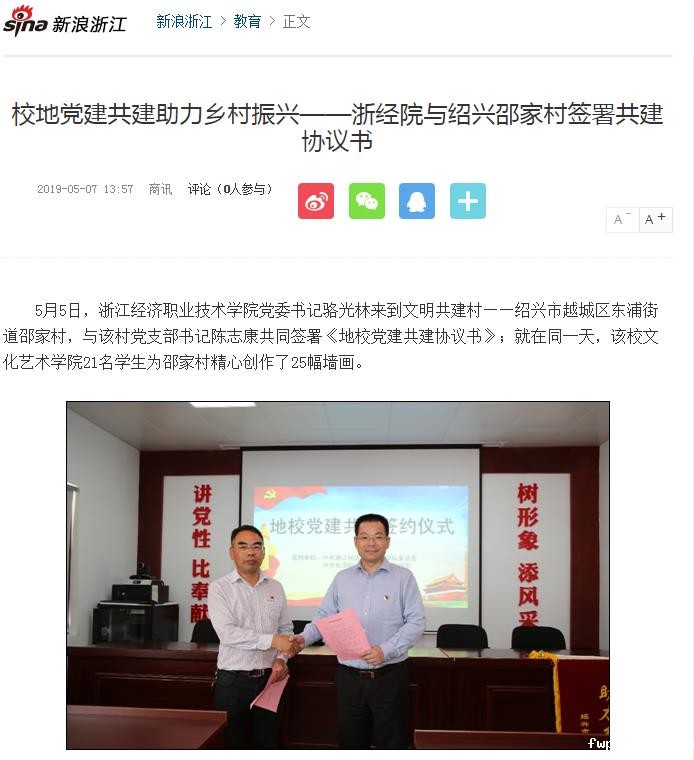Share article to Weibo
The image size is (694, 760).
point(316,201)
